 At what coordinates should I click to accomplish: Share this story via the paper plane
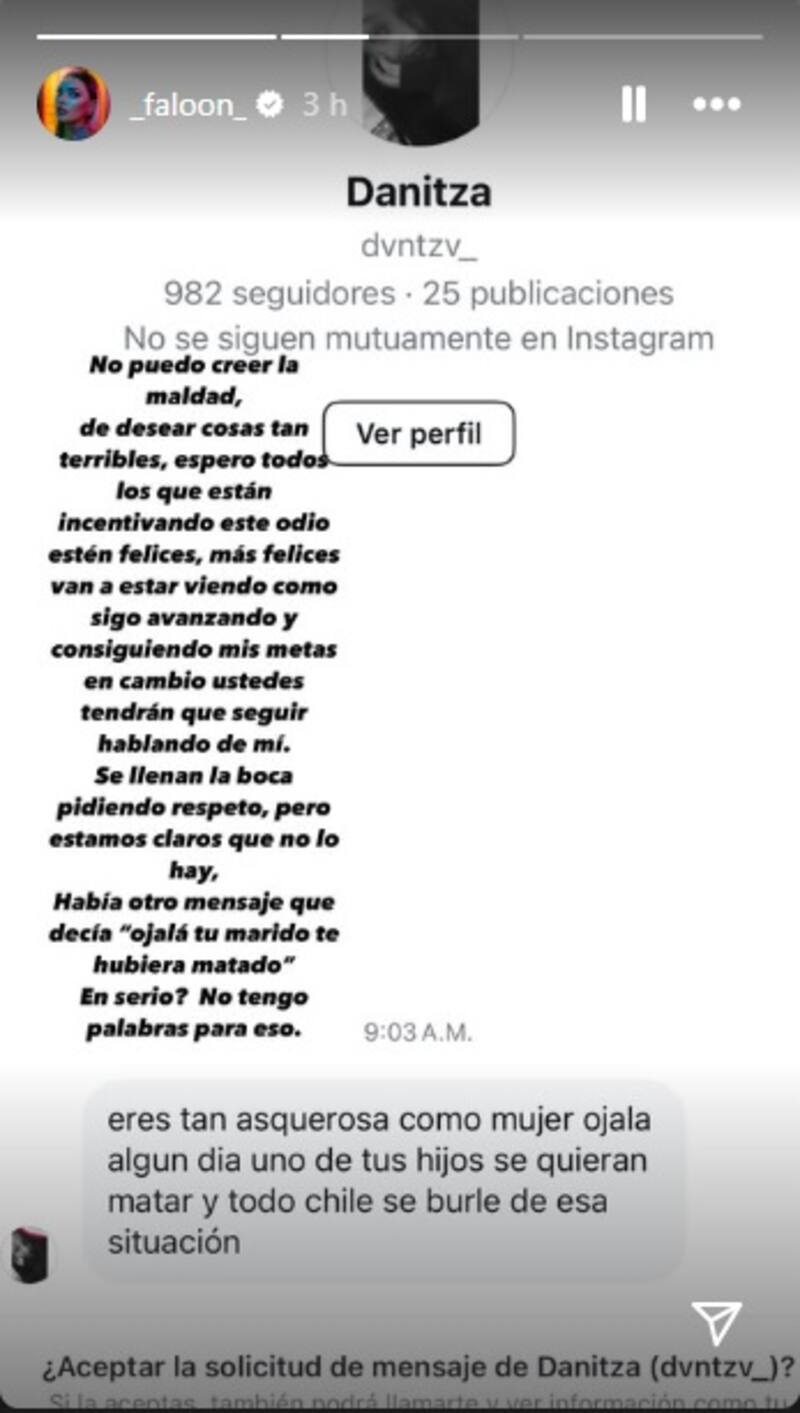coord(716,1323)
